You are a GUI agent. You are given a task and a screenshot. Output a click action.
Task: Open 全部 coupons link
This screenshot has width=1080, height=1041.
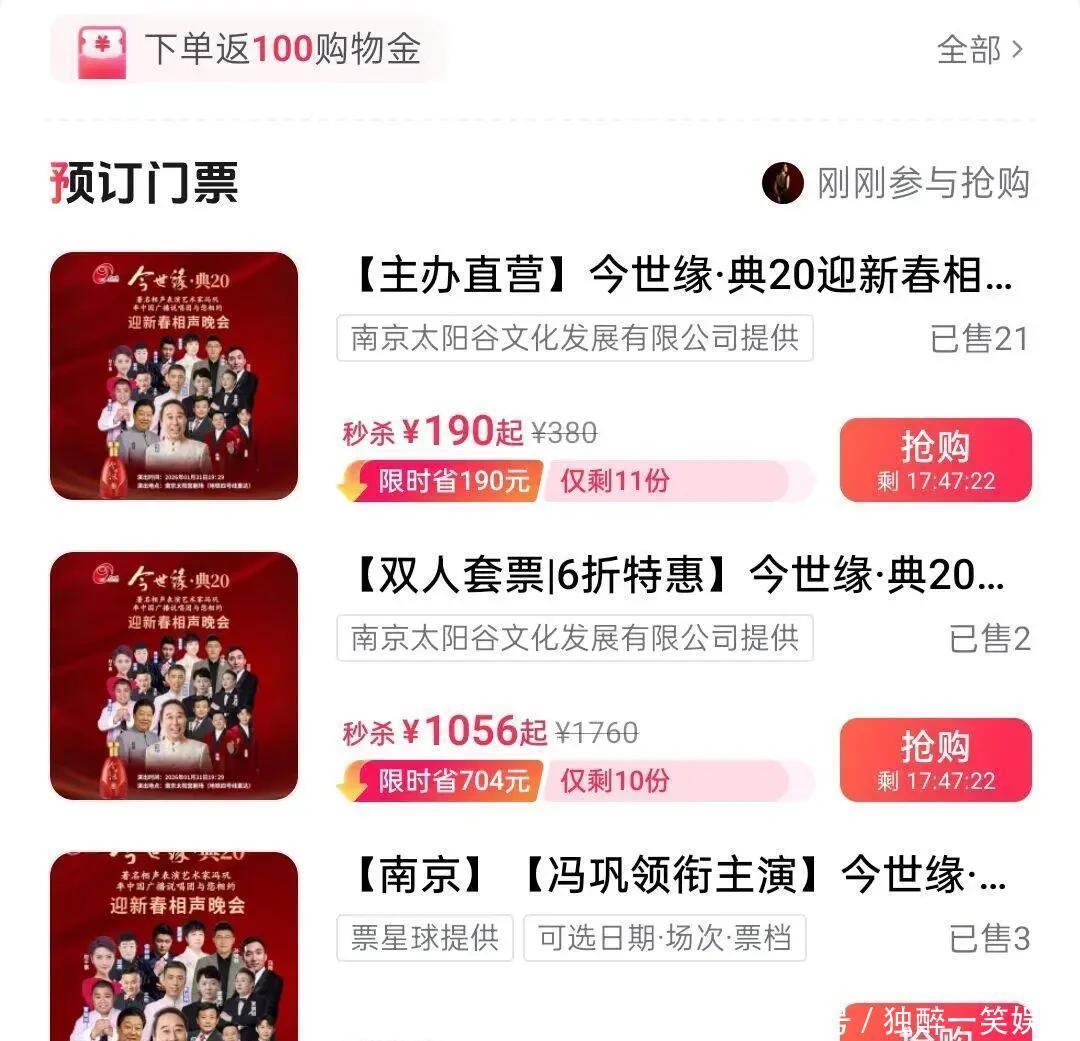pyautogui.click(x=978, y=49)
